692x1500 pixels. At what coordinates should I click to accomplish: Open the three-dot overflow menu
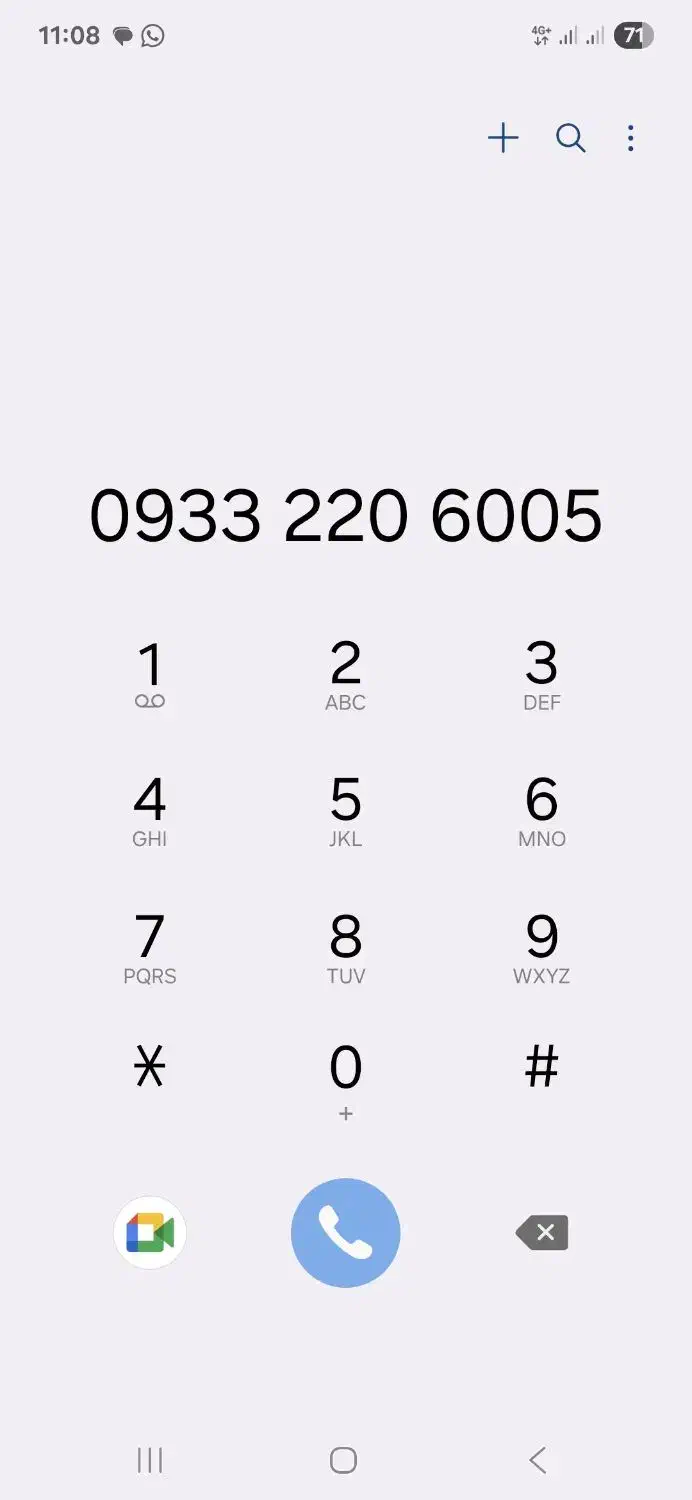630,138
